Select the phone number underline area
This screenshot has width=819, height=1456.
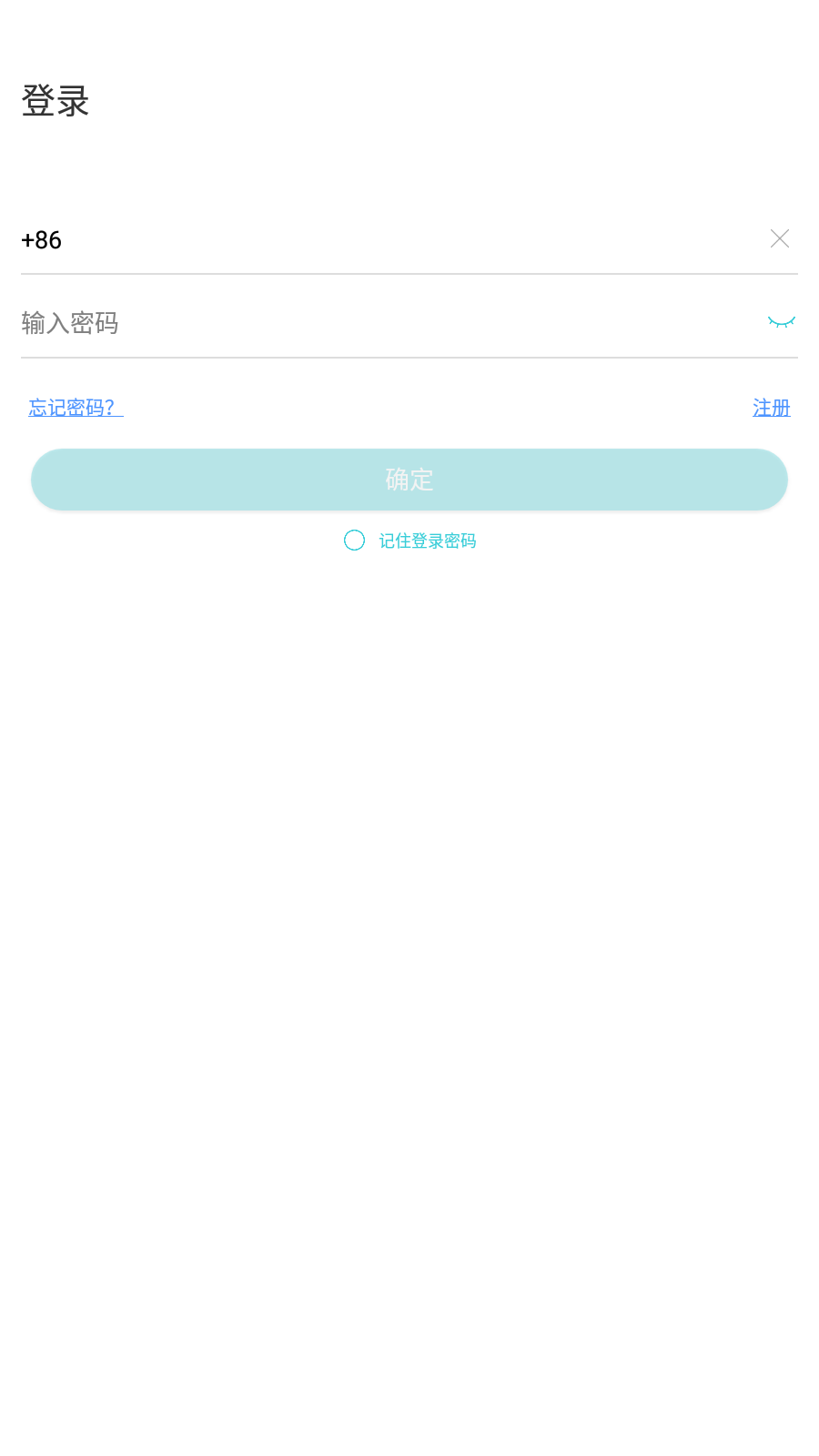409,270
